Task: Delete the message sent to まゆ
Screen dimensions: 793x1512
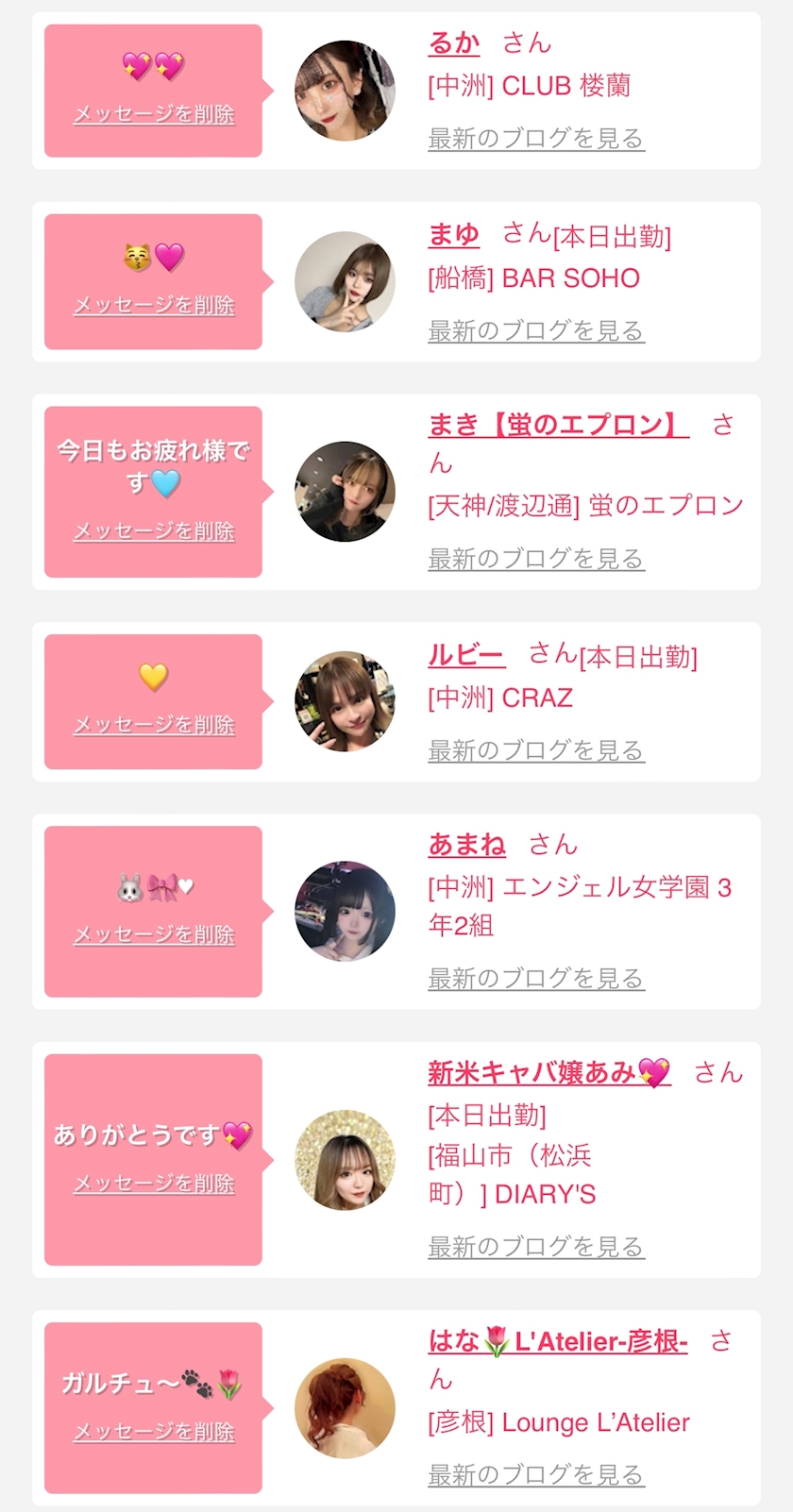Action: [x=154, y=306]
